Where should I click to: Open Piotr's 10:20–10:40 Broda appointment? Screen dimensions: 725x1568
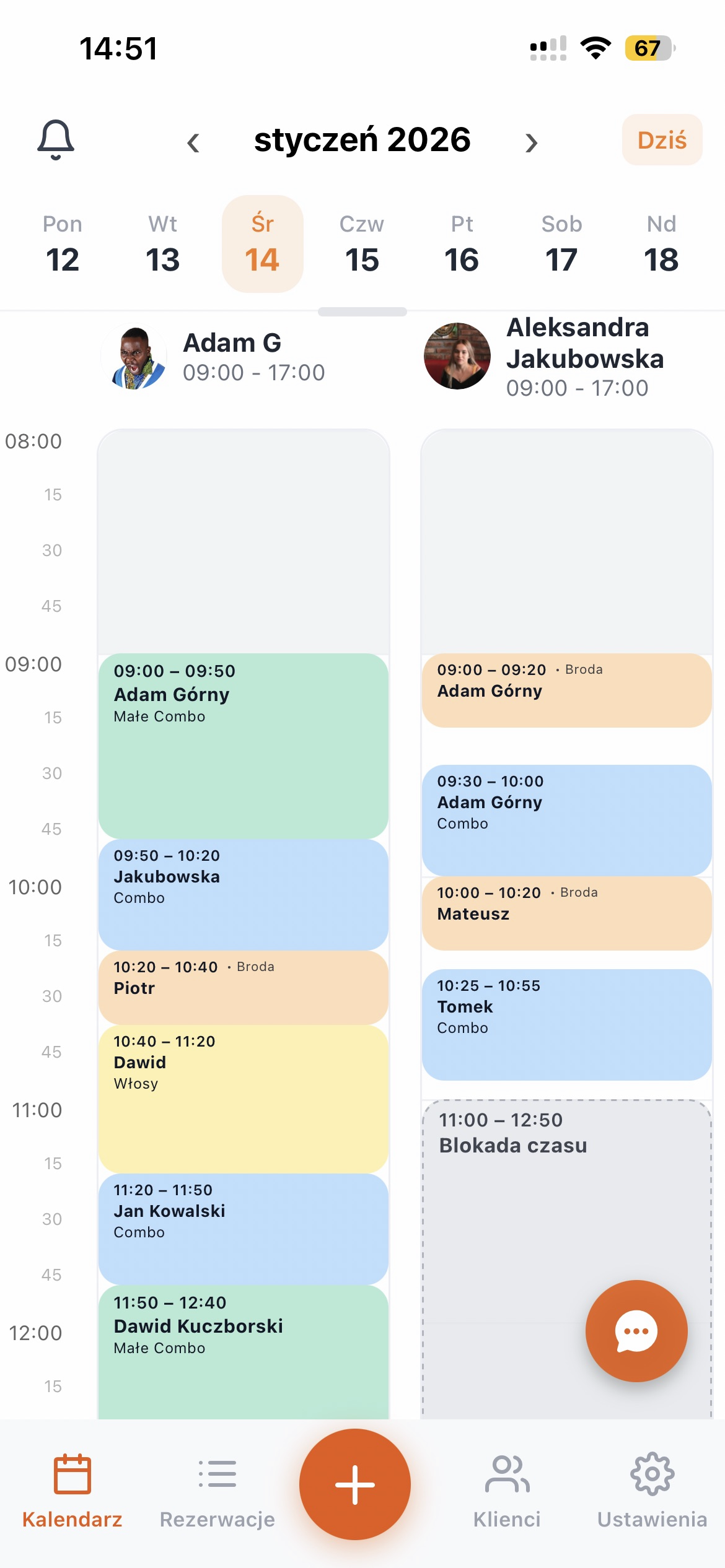click(243, 987)
